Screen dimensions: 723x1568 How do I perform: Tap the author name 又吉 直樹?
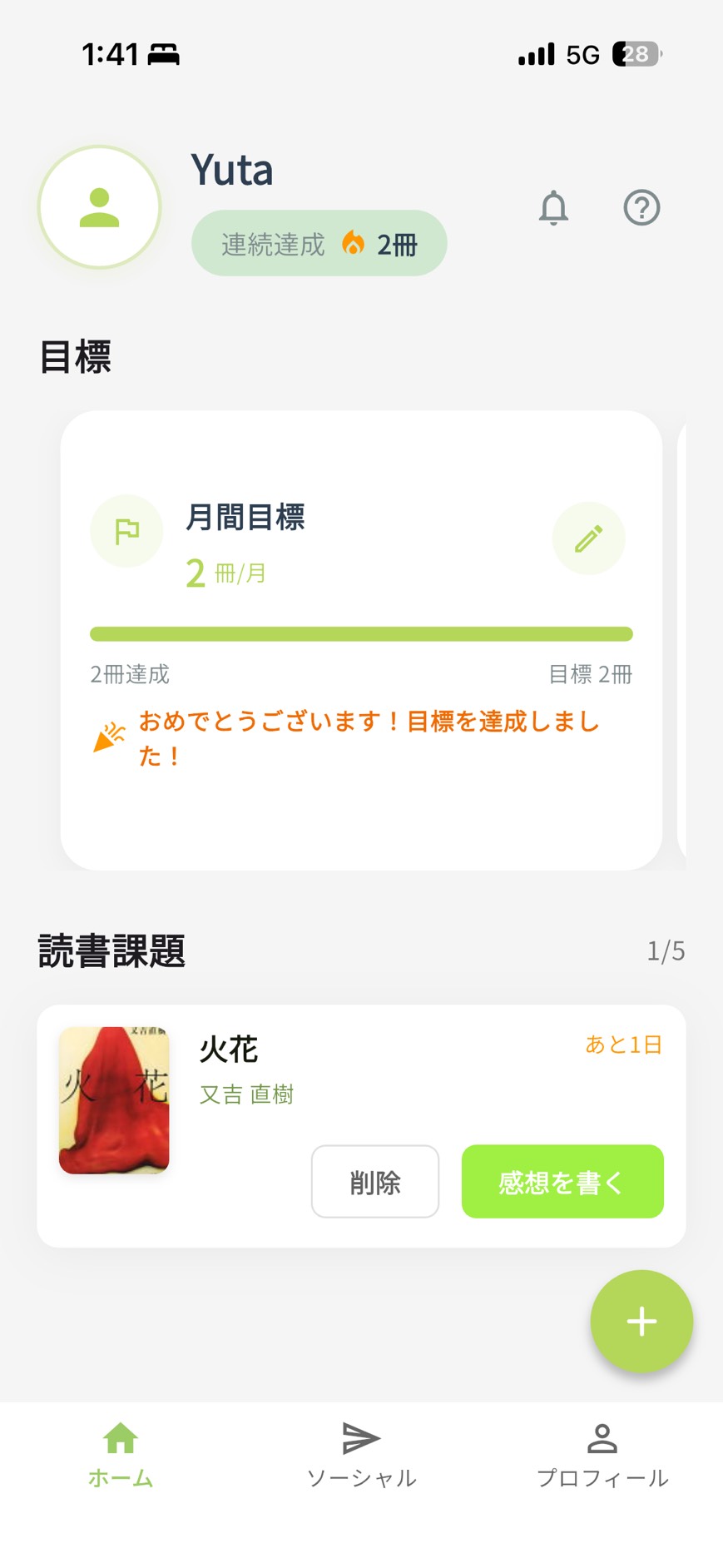247,1094
